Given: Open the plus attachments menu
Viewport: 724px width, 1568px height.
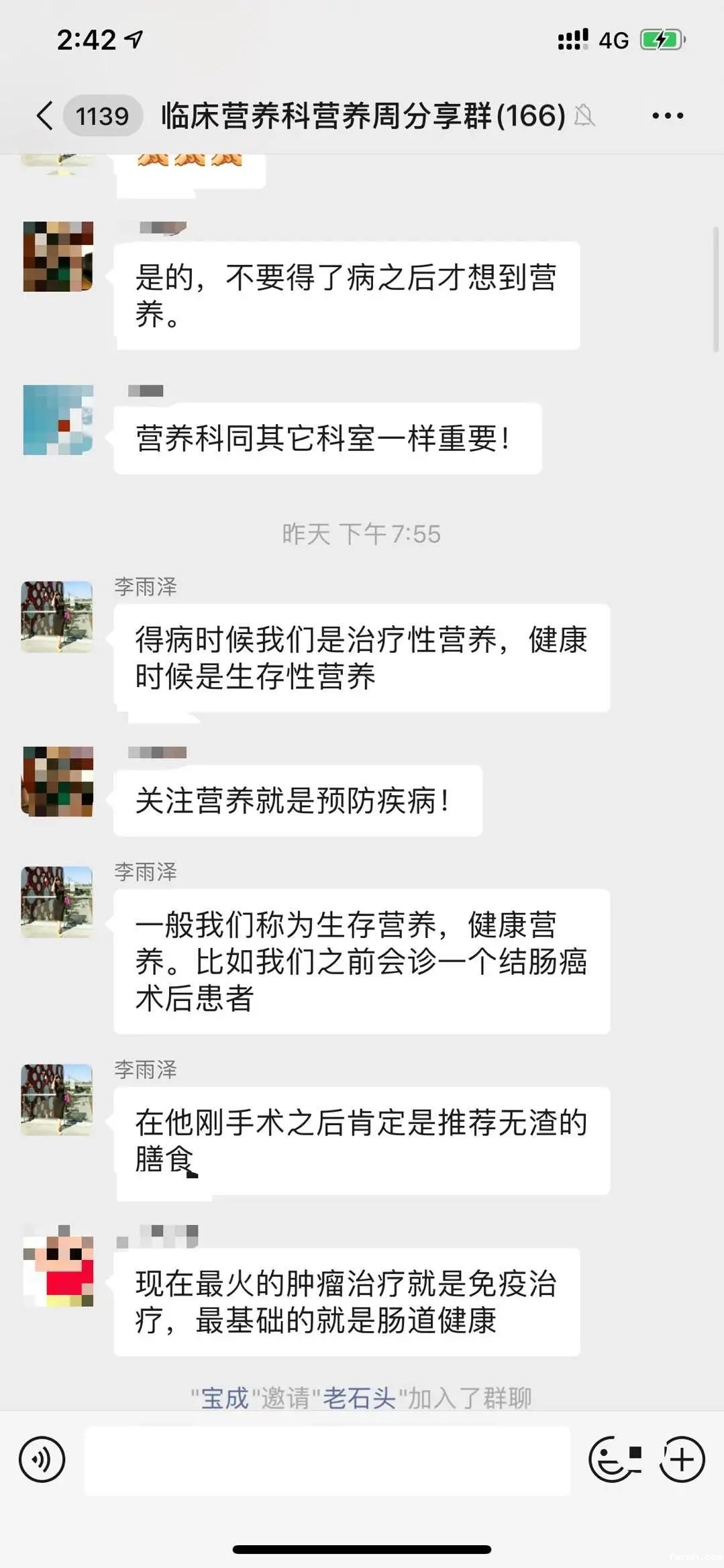Looking at the screenshot, I should click(682, 1459).
